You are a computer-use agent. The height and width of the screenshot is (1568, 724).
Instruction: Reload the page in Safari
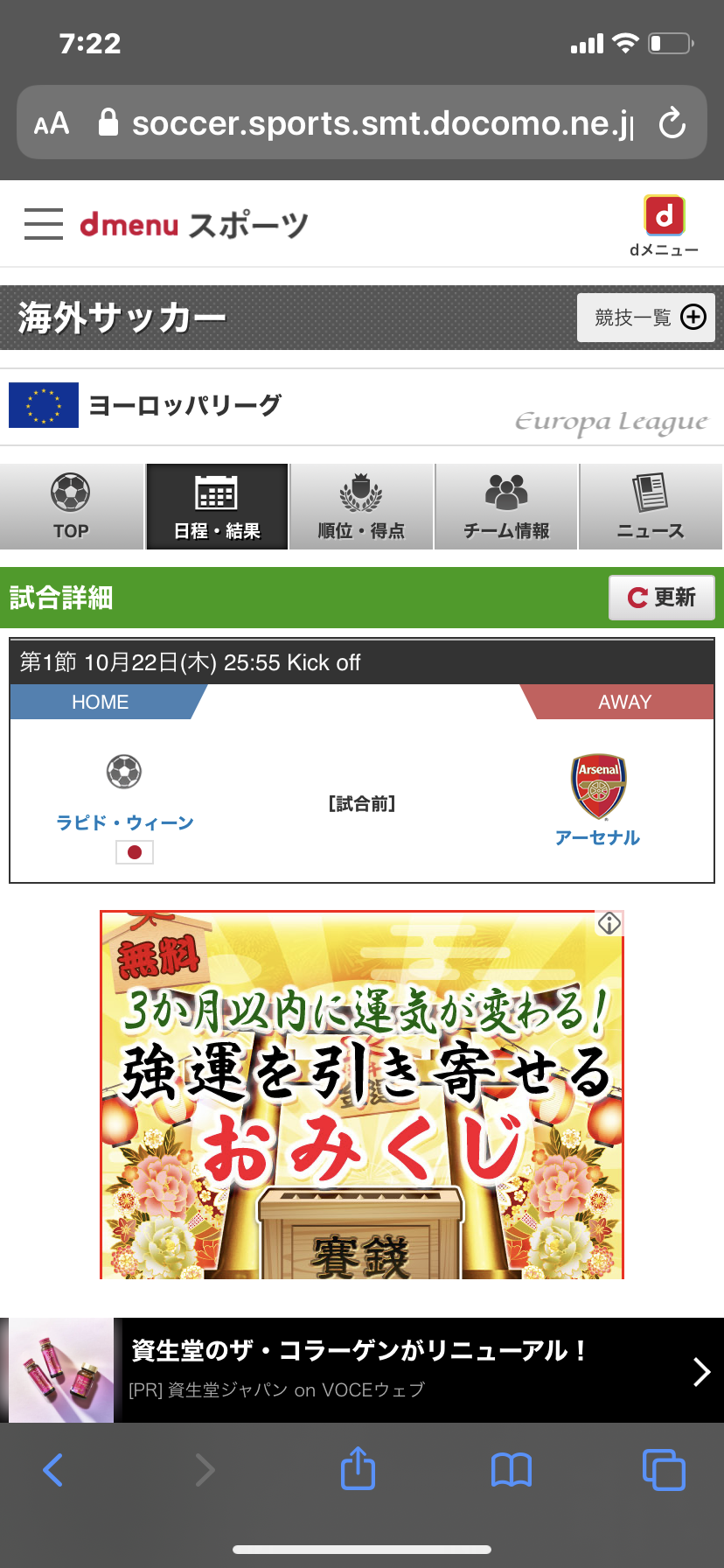(x=672, y=123)
